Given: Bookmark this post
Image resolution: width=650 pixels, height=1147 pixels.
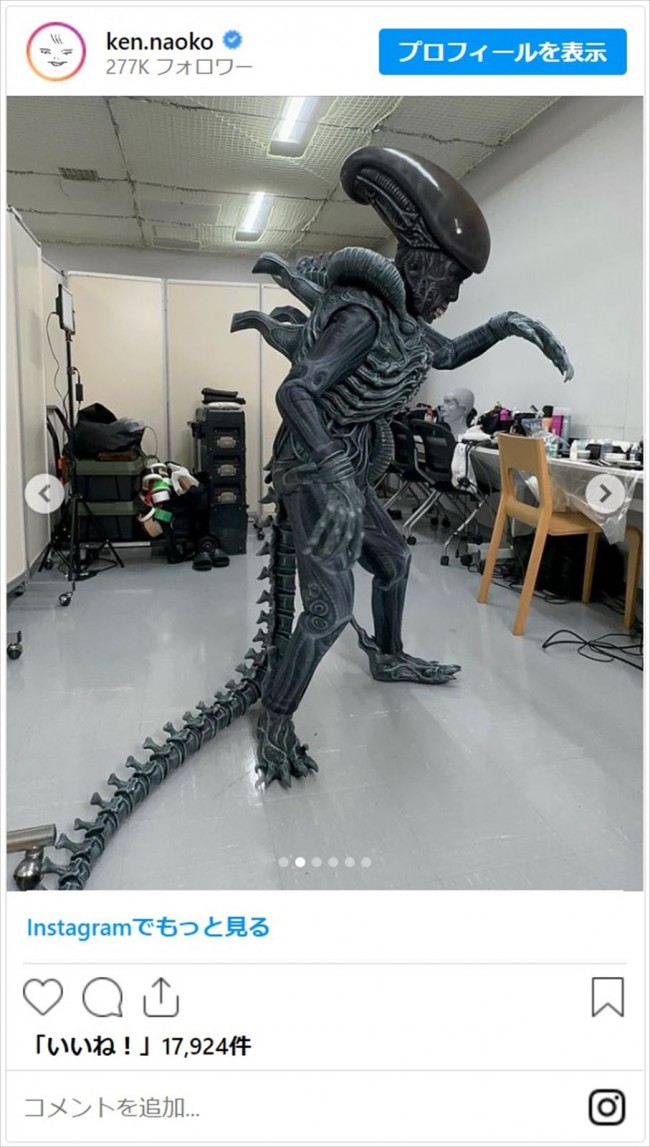Looking at the screenshot, I should 607,997.
